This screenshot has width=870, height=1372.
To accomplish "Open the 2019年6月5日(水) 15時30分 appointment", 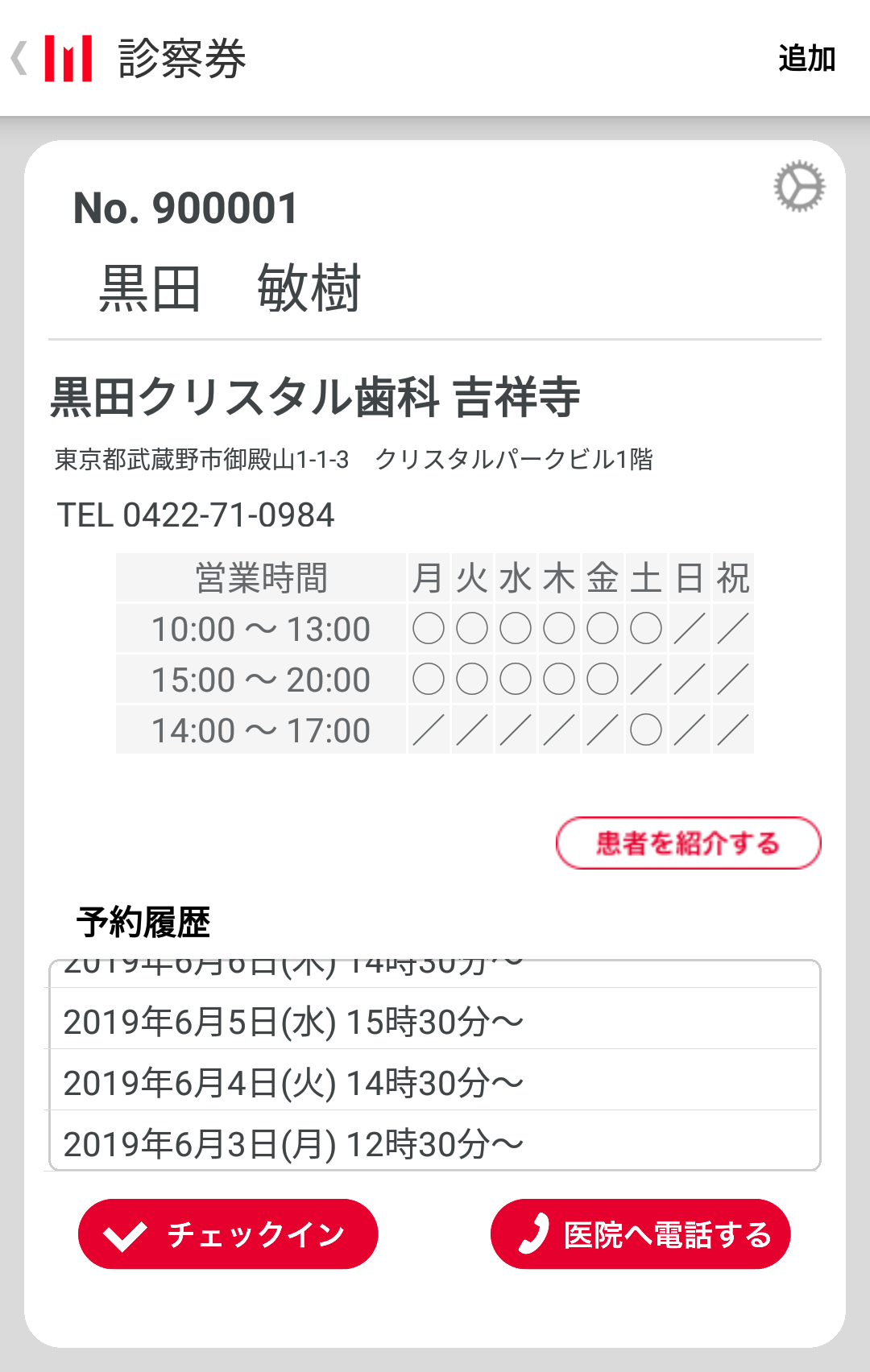I will [x=433, y=1021].
